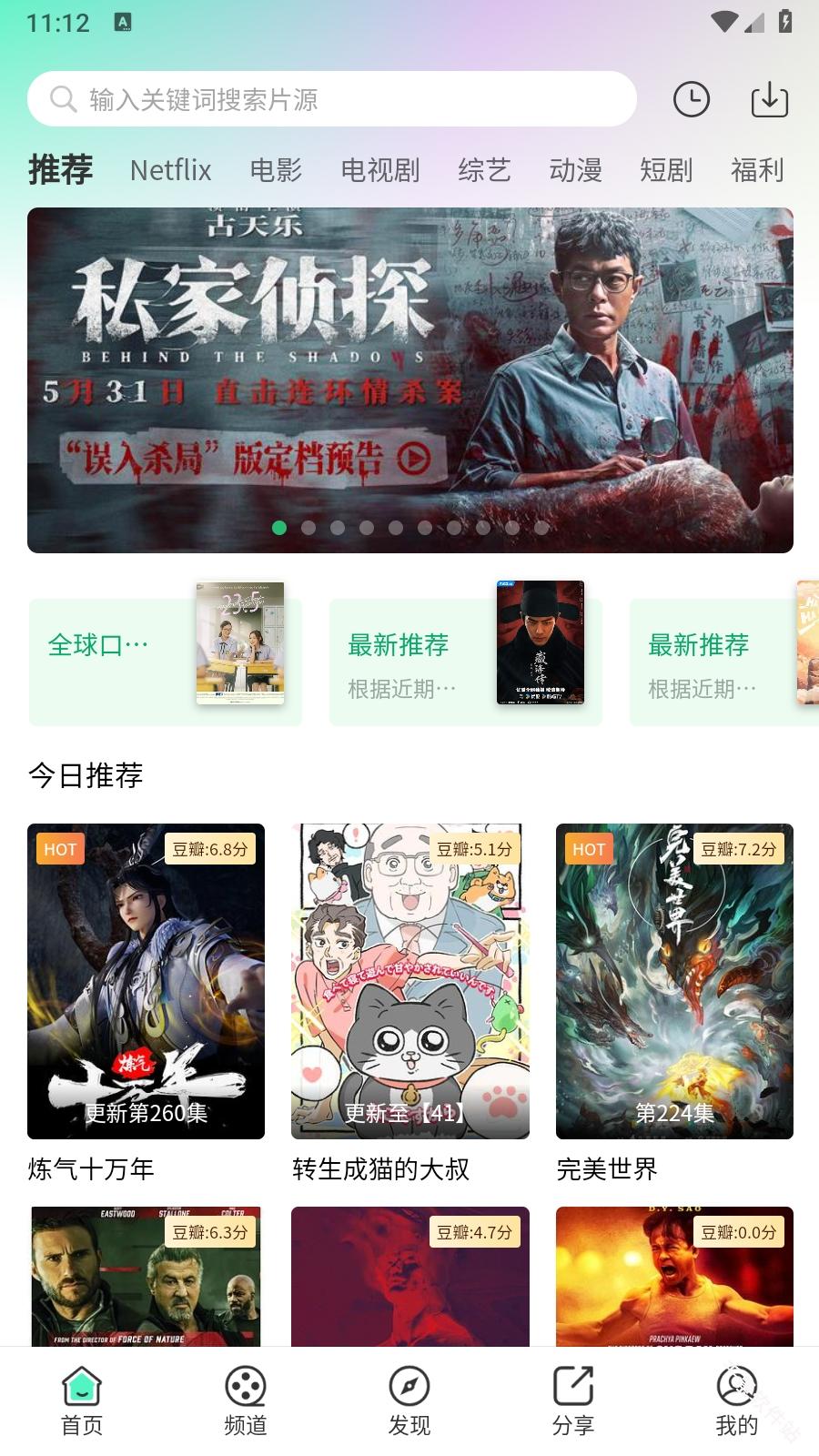This screenshot has width=819, height=1456.
Task: Select the 综艺 variety show tab
Action: click(x=485, y=170)
